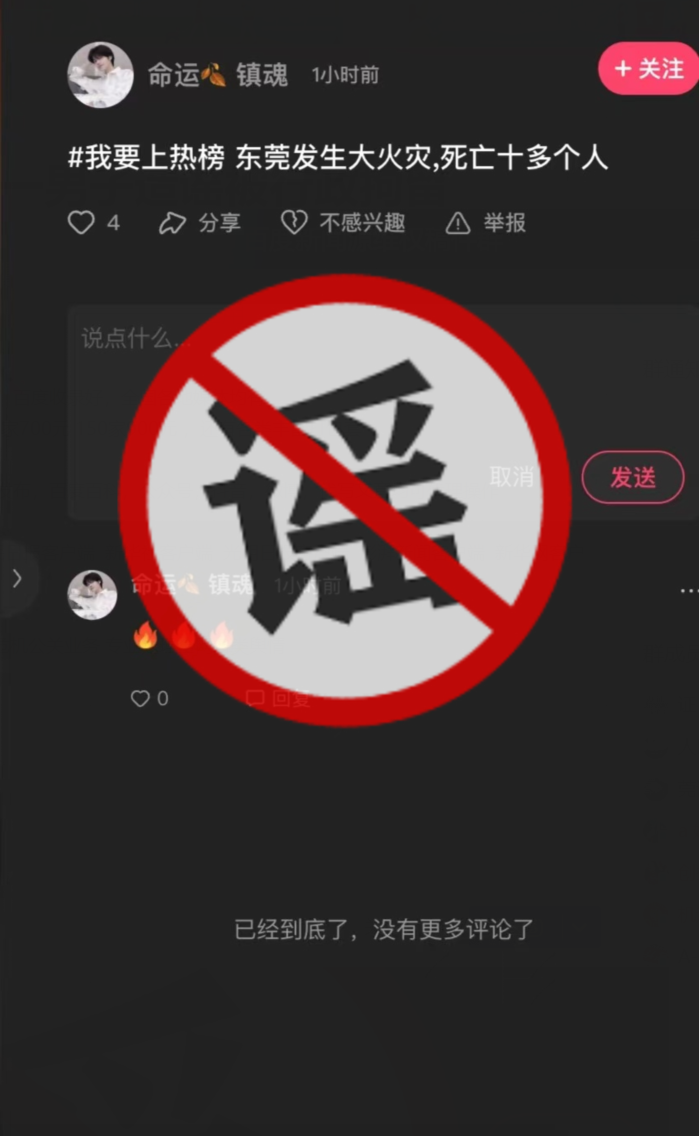Image resolution: width=700 pixels, height=1136 pixels.
Task: Open the commenter's avatar beside fire emojis
Action: (x=92, y=595)
